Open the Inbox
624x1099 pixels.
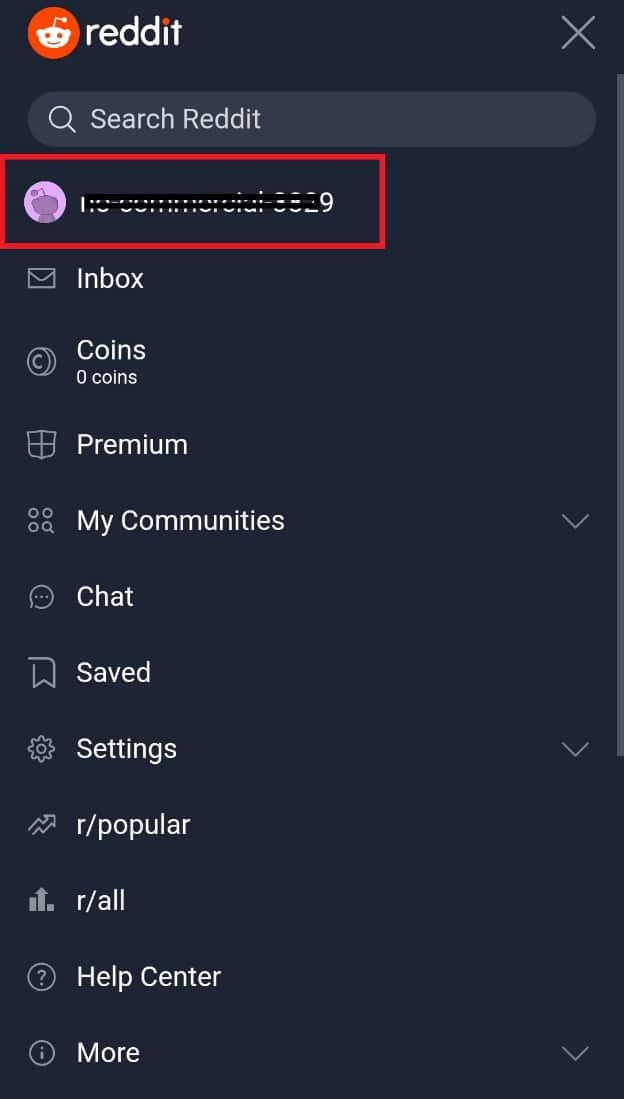coord(110,278)
